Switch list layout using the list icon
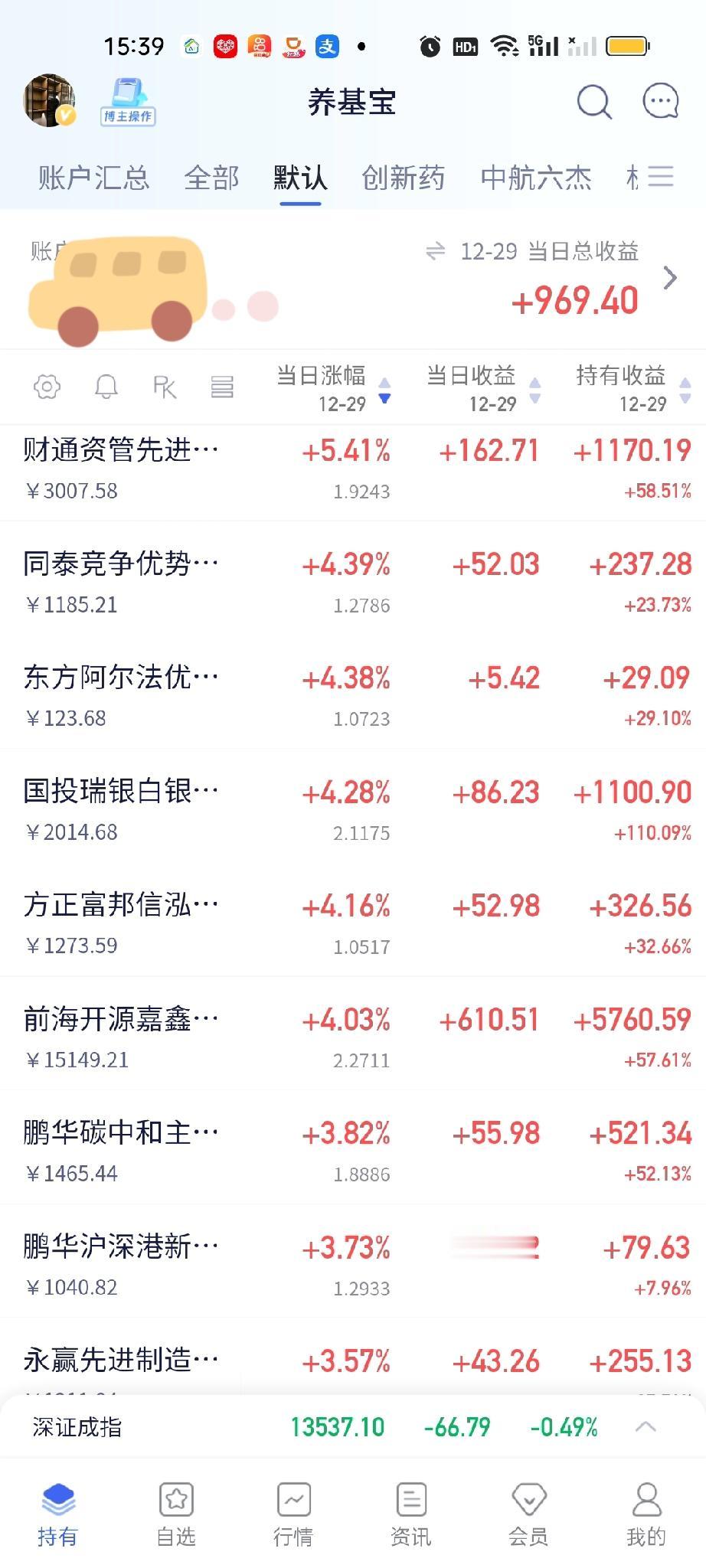This screenshot has width=706, height=1568. click(x=222, y=387)
